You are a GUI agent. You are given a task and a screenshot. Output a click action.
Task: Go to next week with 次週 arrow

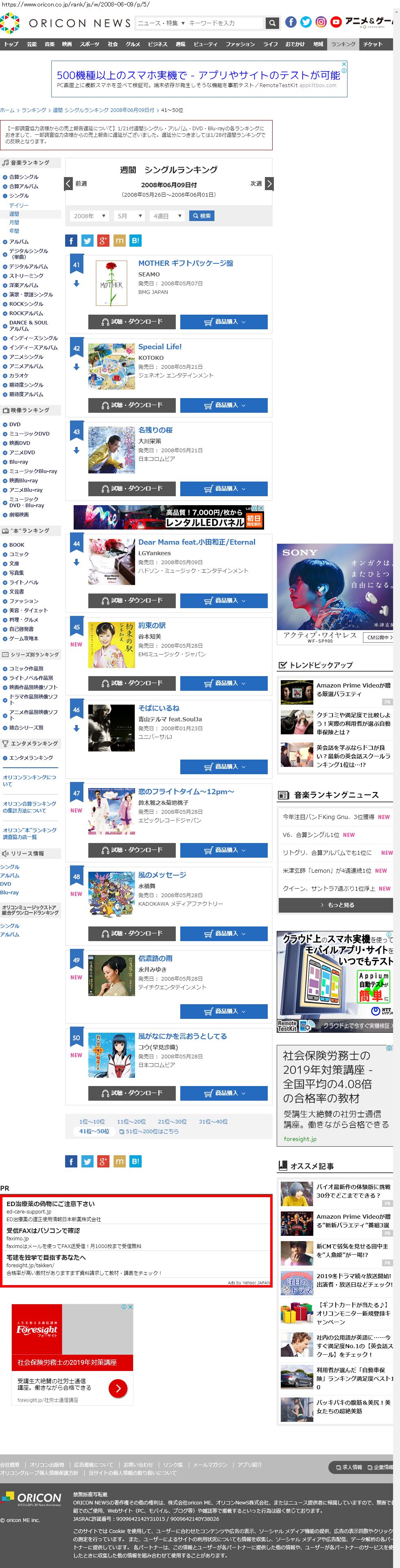tap(269, 184)
